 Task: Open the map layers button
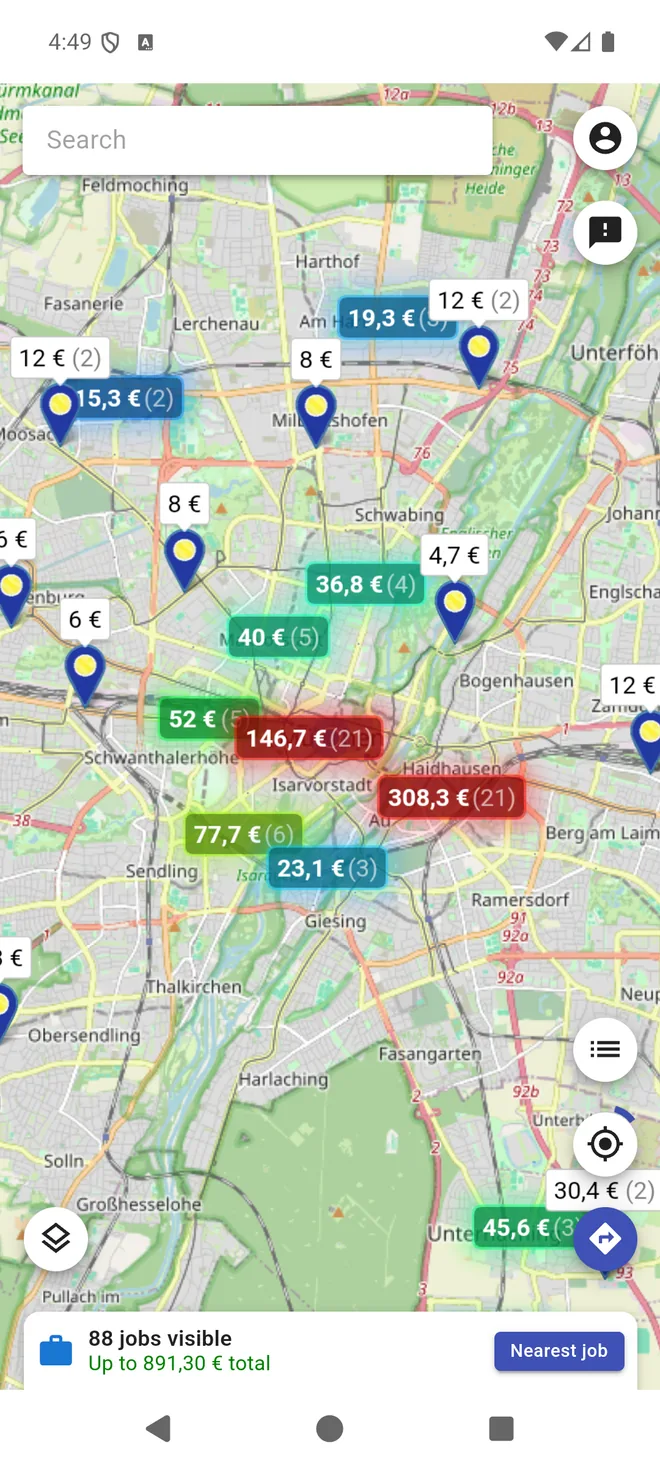pos(56,1239)
